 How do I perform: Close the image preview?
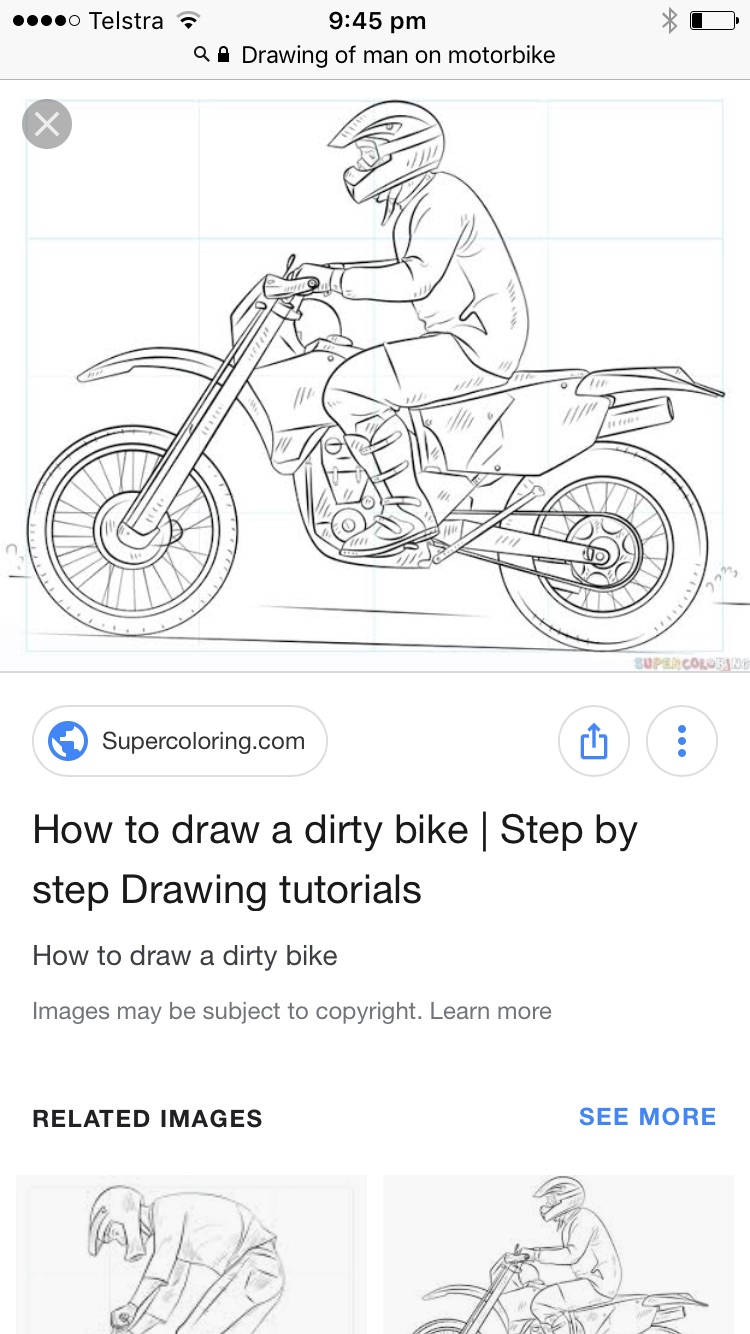tap(47, 125)
